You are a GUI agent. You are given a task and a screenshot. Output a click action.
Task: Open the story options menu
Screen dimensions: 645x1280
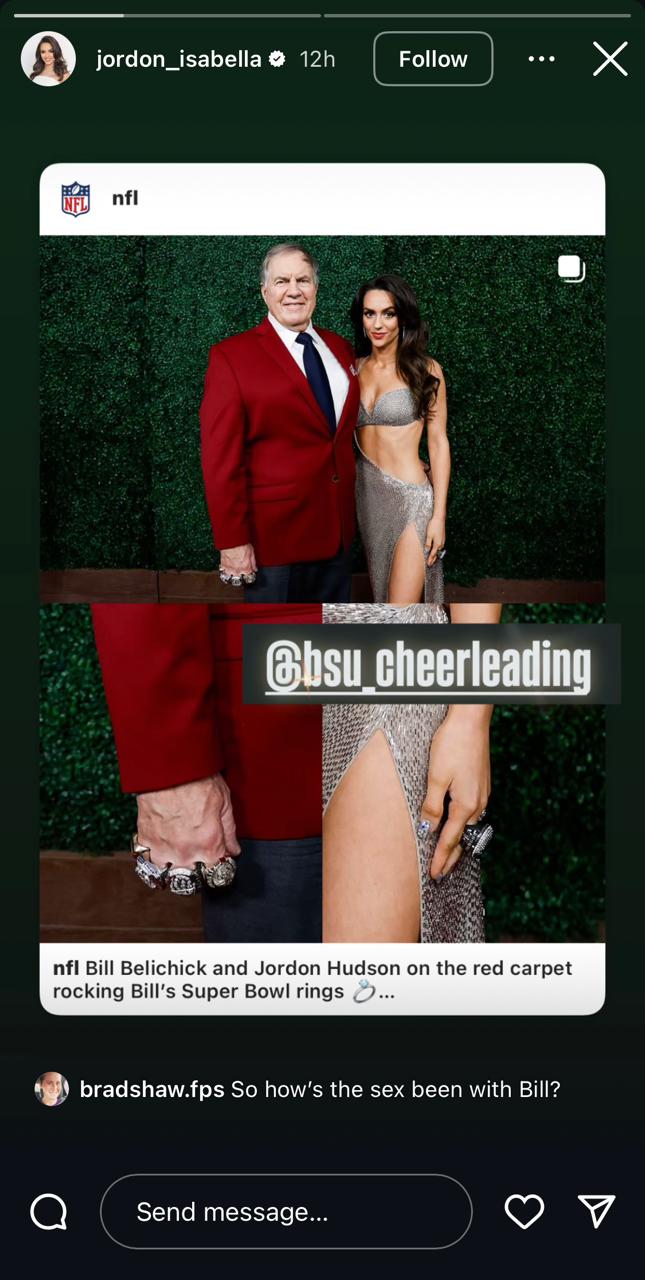click(x=541, y=59)
